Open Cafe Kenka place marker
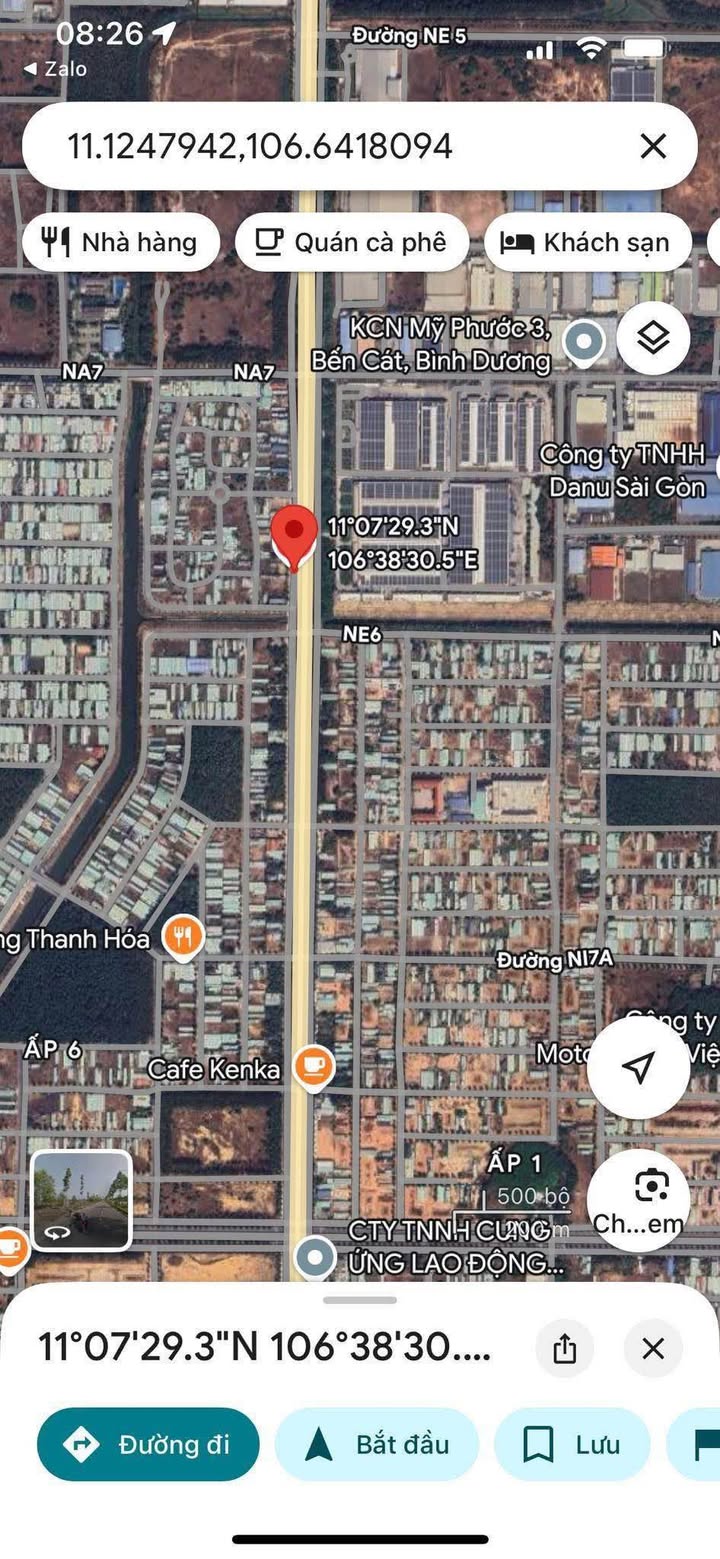Image resolution: width=720 pixels, height=1559 pixels. coord(314,1068)
